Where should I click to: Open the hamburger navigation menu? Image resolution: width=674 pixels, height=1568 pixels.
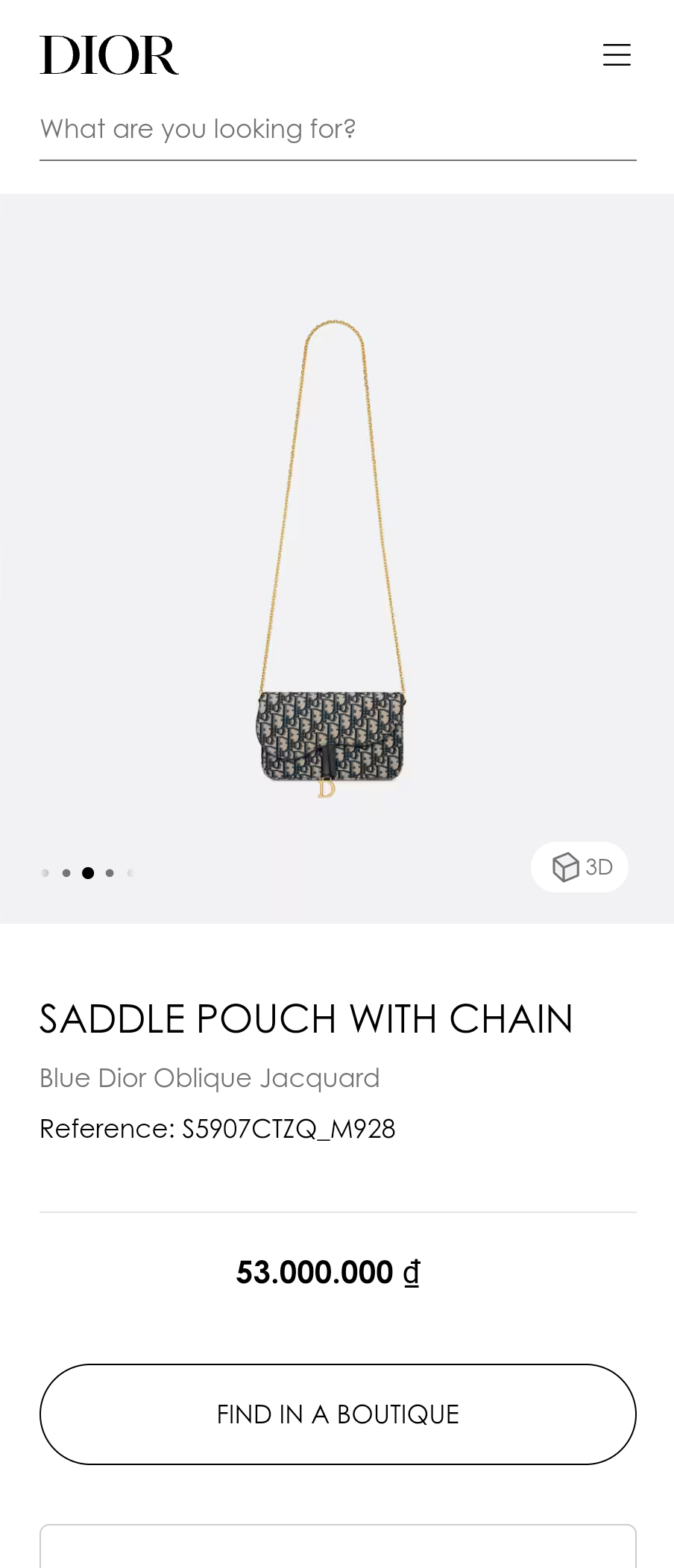[617, 54]
